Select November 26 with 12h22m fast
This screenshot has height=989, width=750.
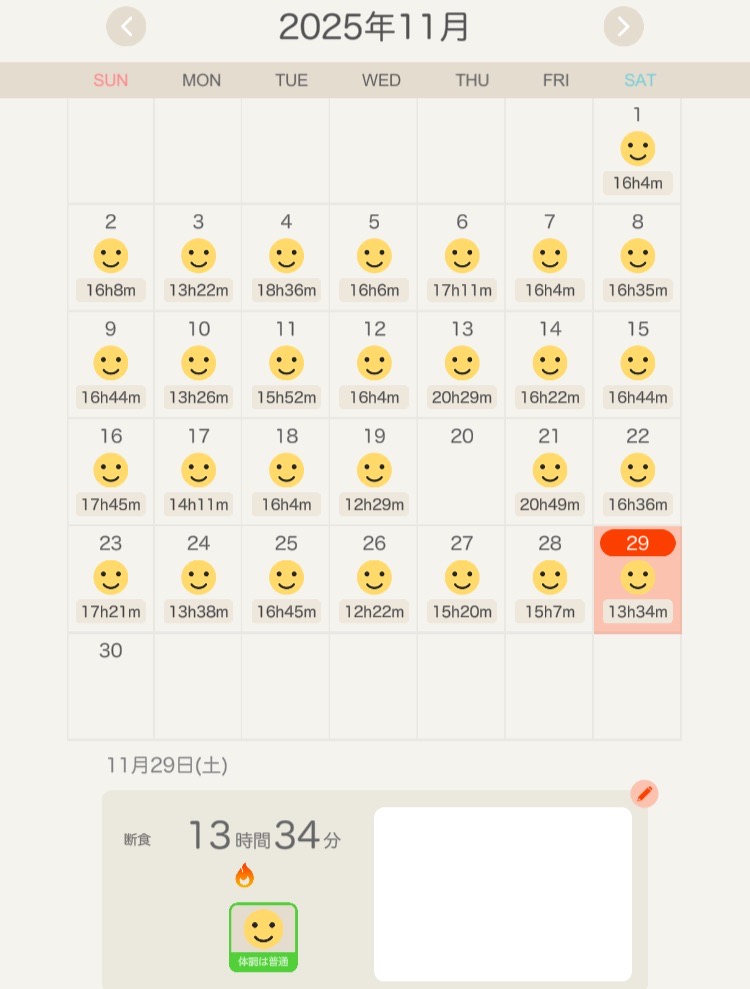[x=374, y=578]
